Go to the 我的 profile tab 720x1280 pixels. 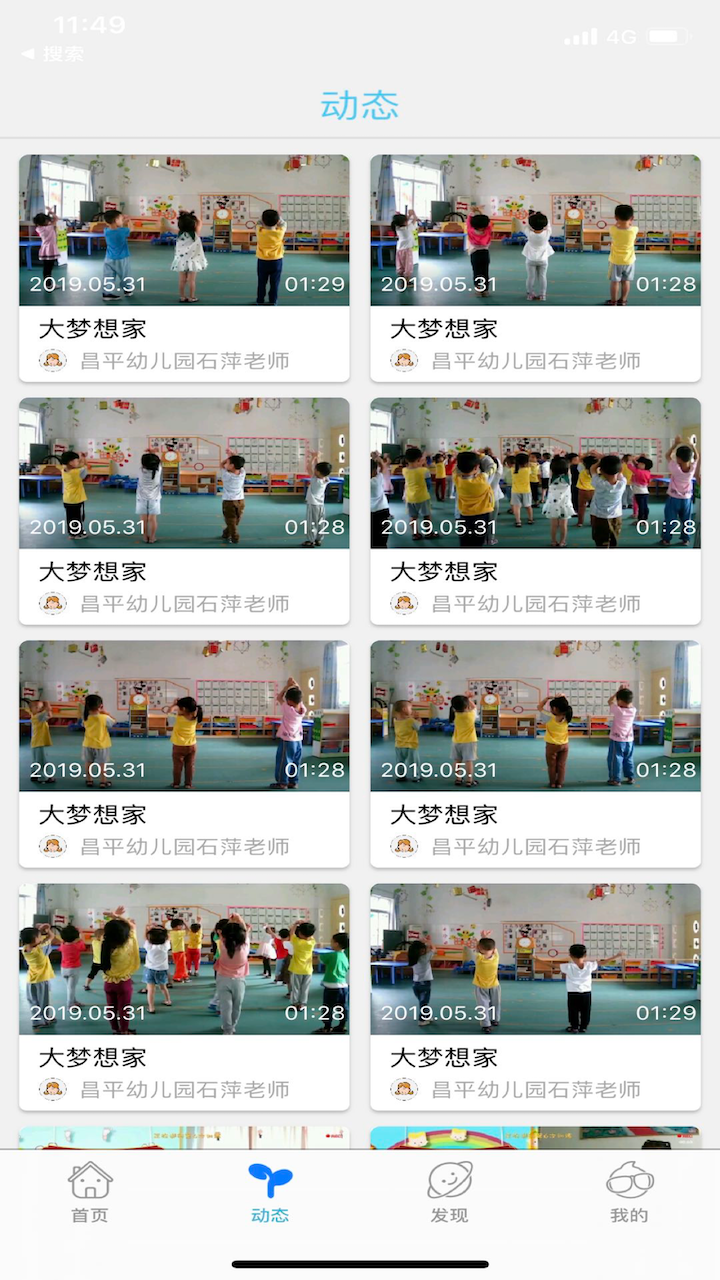click(x=629, y=1193)
